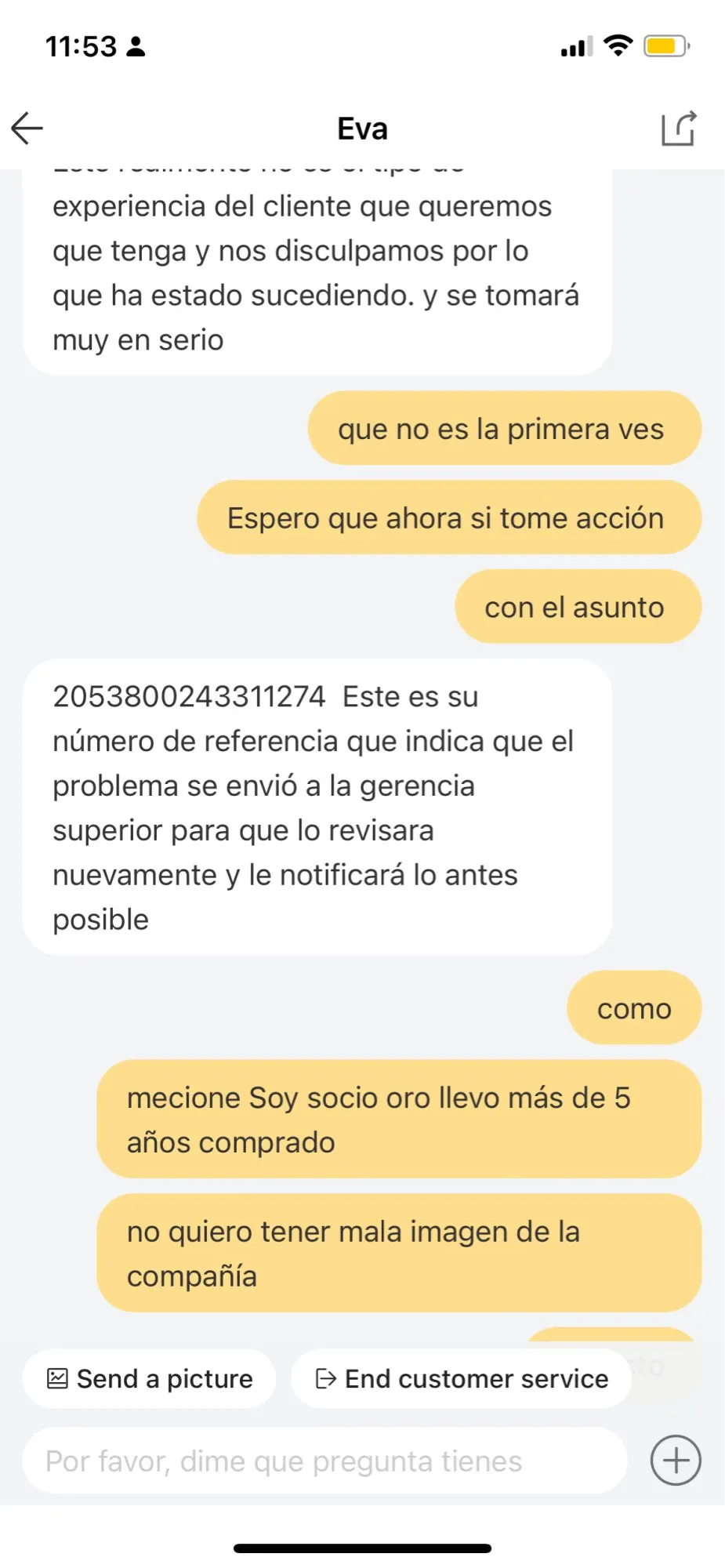Tap Send a picture
The width and height of the screenshot is (725, 1568).
click(x=150, y=1378)
